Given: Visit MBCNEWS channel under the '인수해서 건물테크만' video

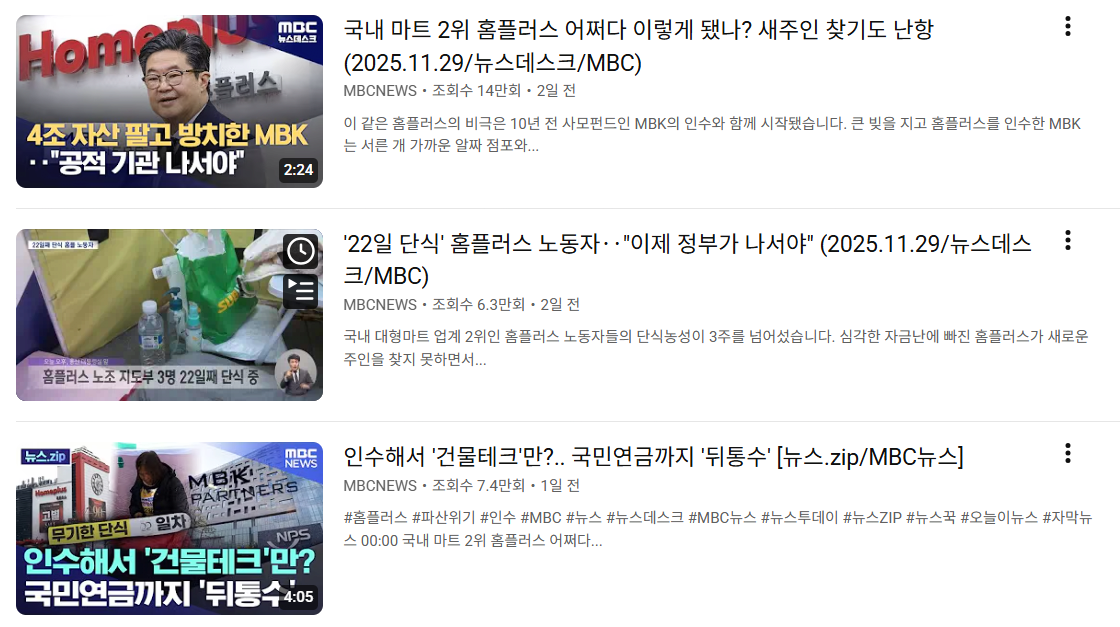Looking at the screenshot, I should (x=379, y=486).
